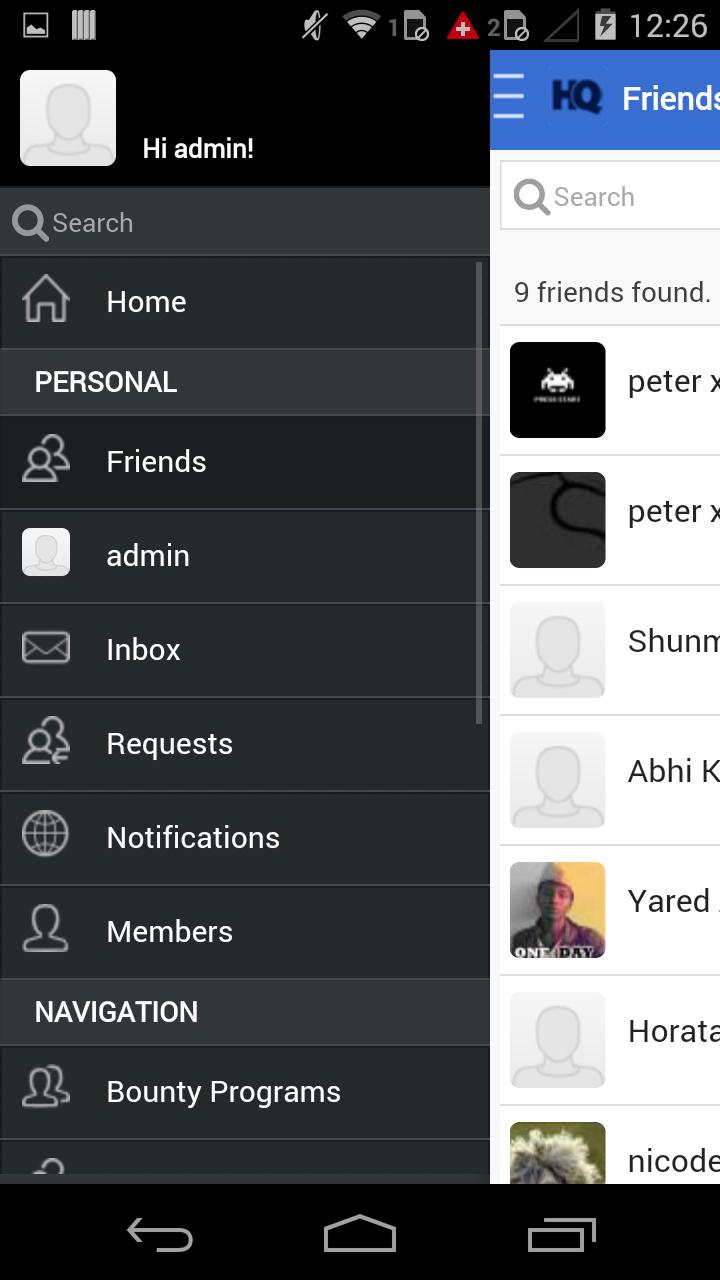Select Bounty Programs from navigation

[224, 1091]
